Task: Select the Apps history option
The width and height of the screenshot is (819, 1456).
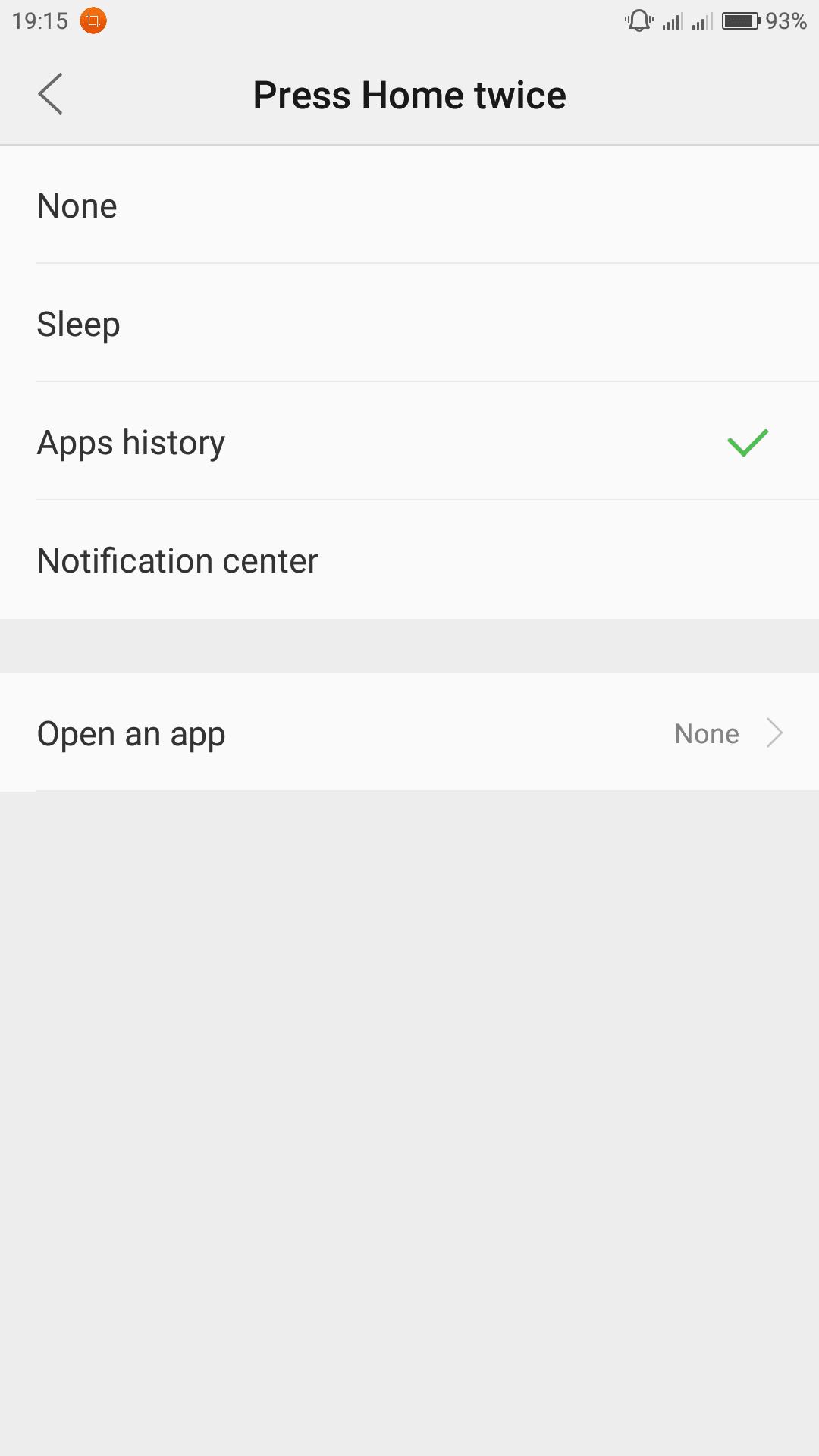Action: [409, 441]
